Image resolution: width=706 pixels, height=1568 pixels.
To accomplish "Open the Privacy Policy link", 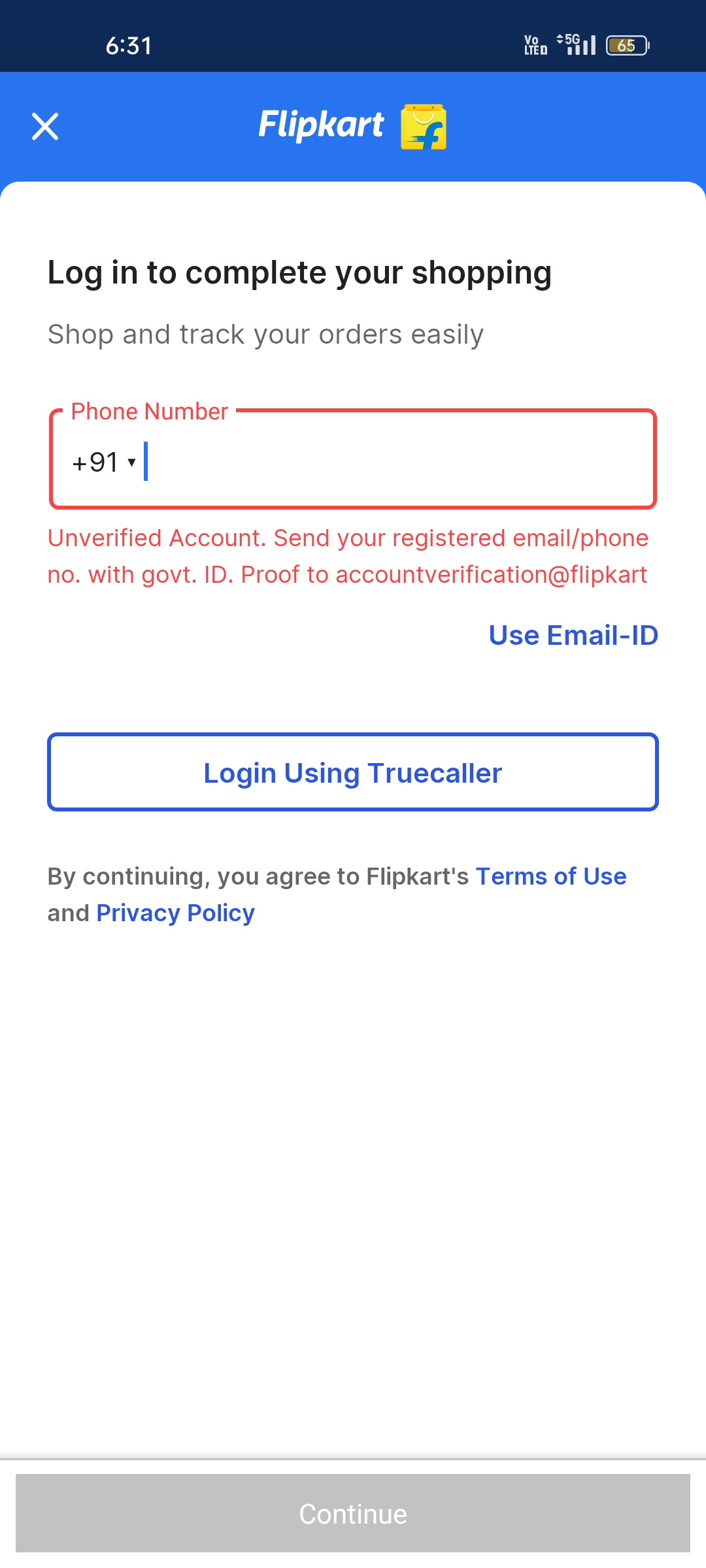I will pyautogui.click(x=175, y=913).
